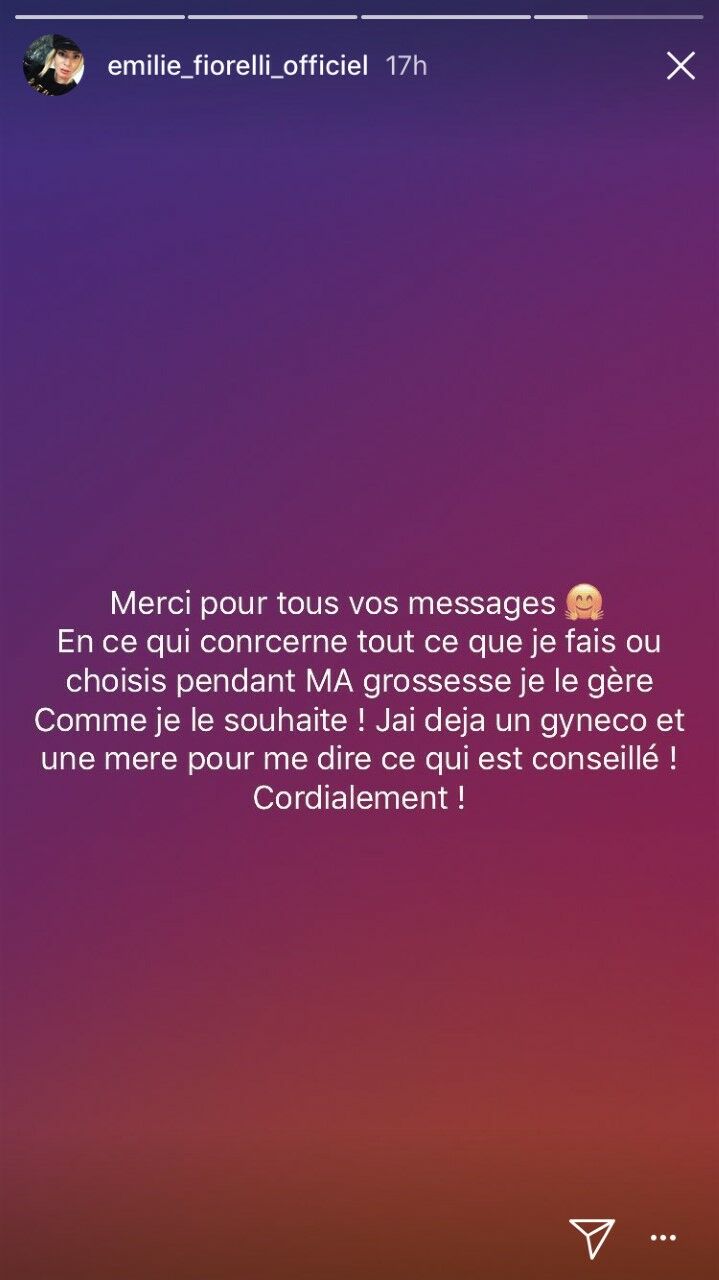Send this story via the paper plane icon
This screenshot has height=1280, width=719.
tap(592, 1238)
